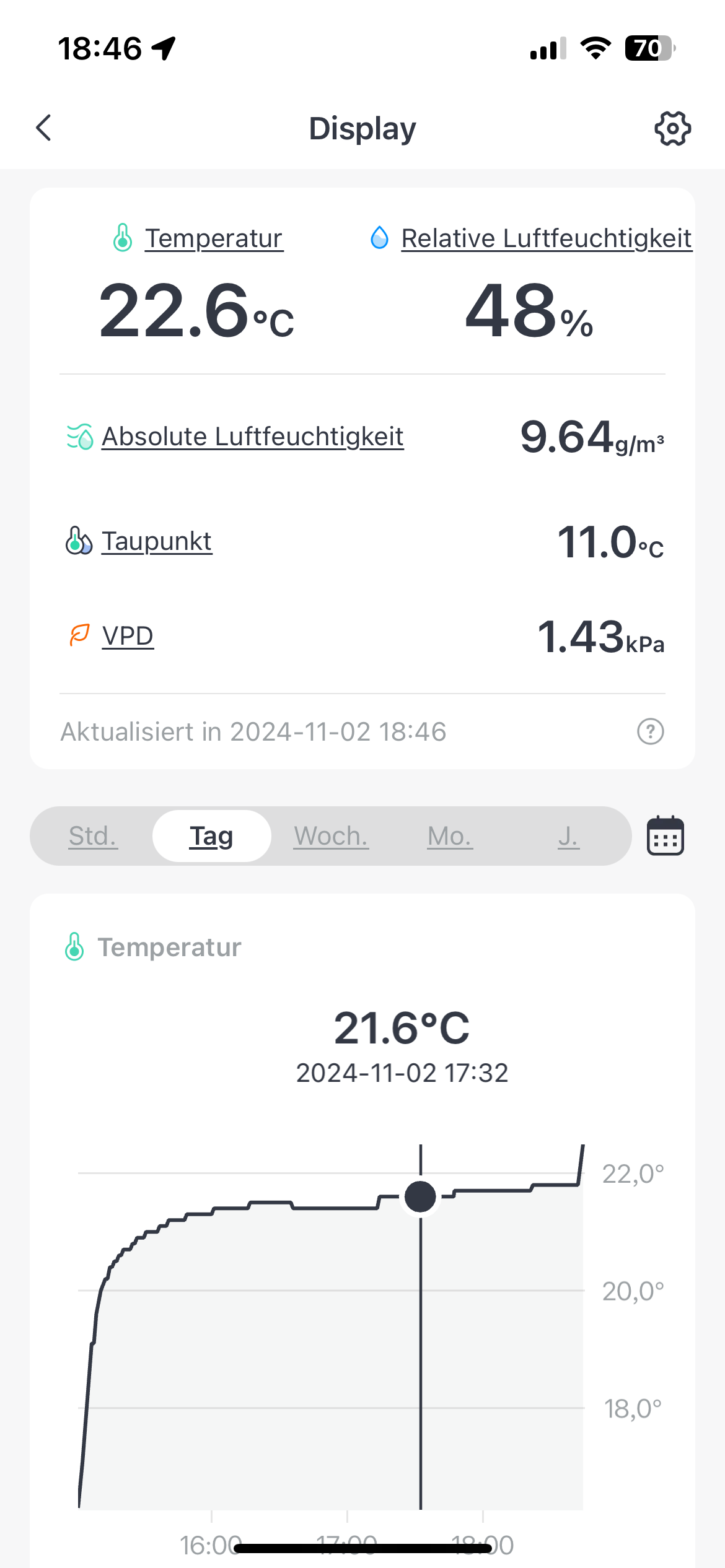Go back from the Display screen
This screenshot has height=1568, width=725.
[43, 128]
